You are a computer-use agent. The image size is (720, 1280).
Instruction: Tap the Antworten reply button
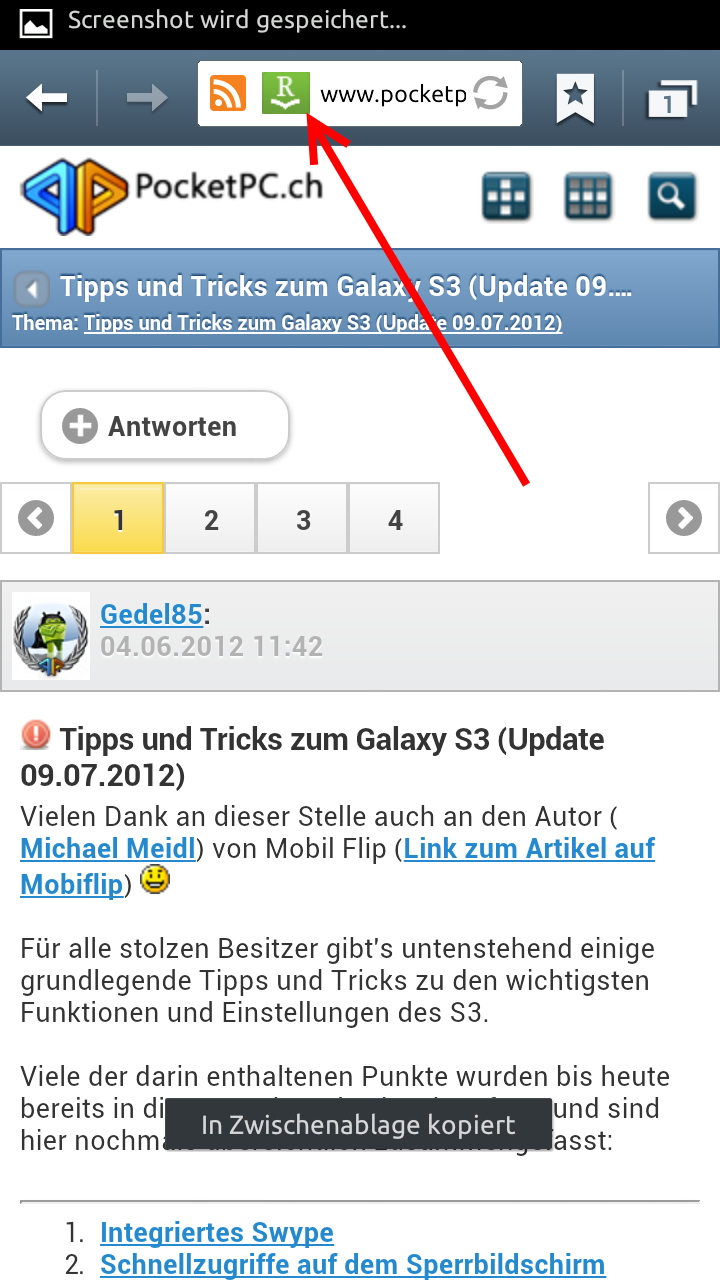pyautogui.click(x=165, y=426)
